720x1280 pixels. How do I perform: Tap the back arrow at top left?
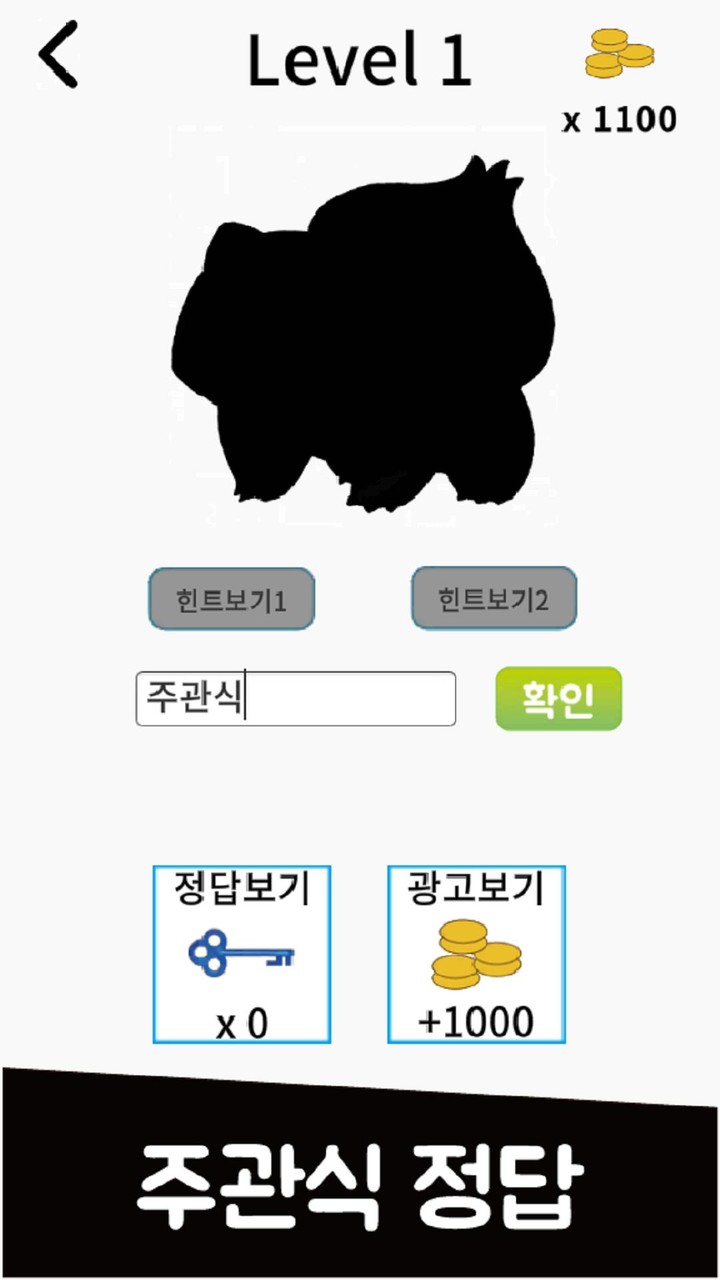pos(57,55)
